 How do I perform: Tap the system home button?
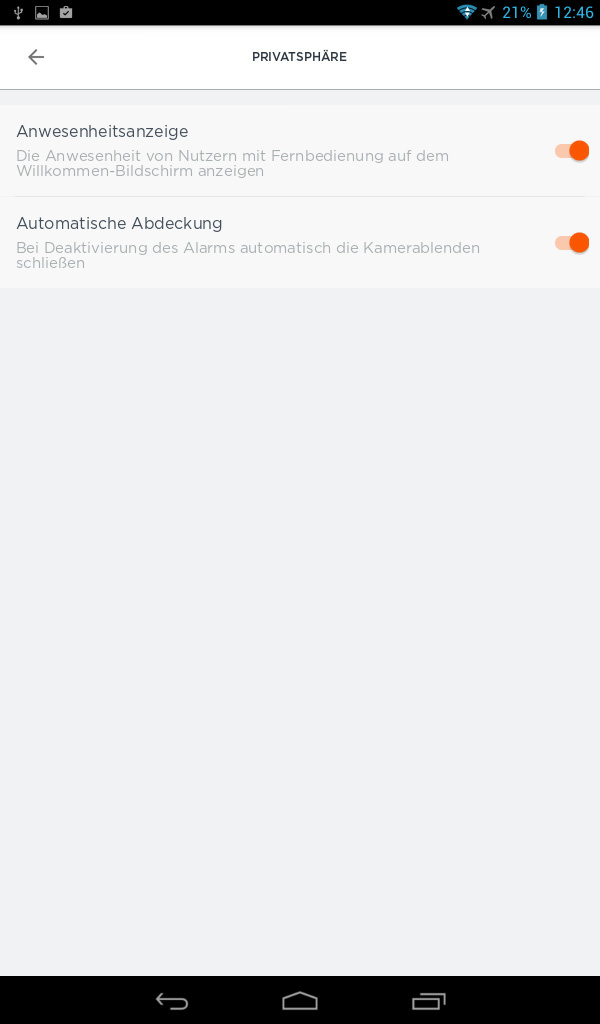point(300,1000)
